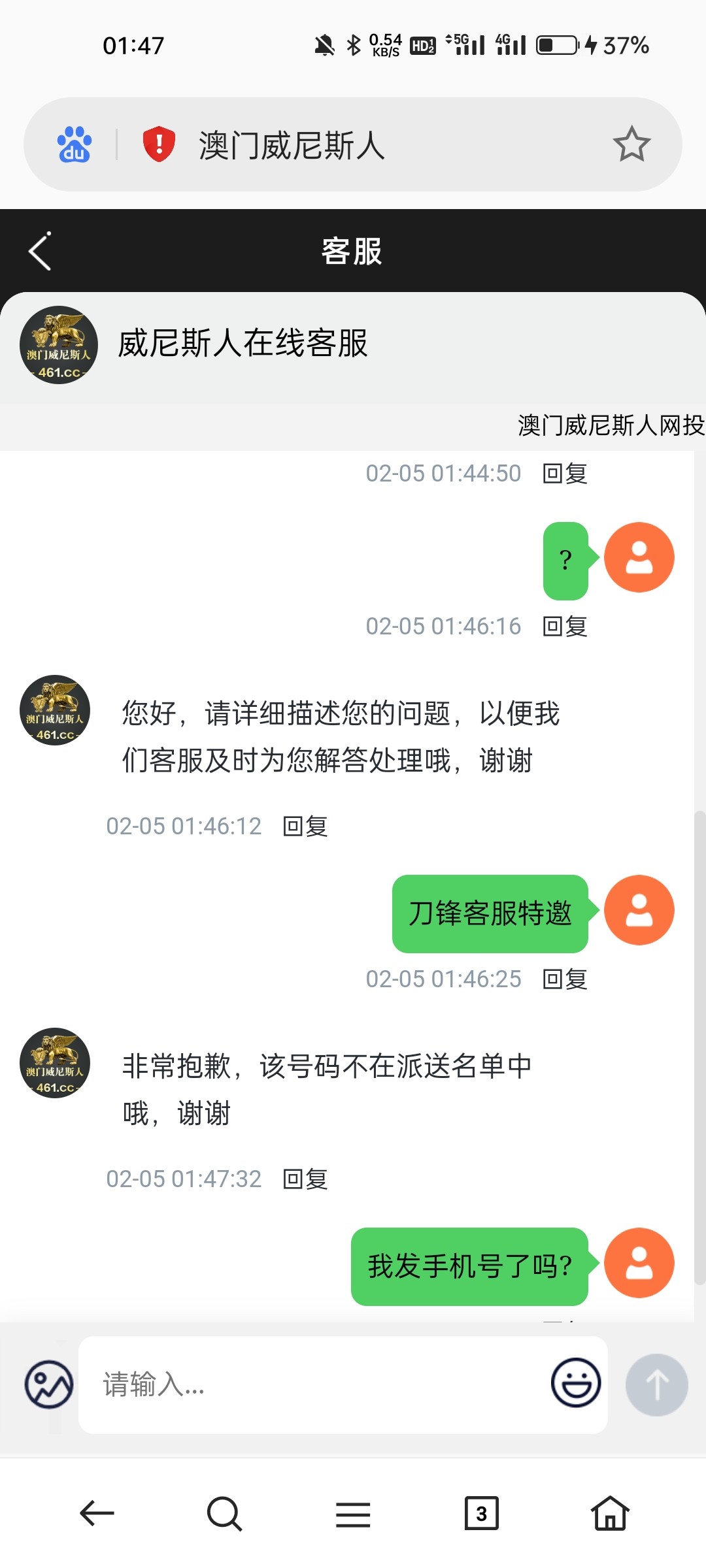
Task: Tap the Baidu paw icon in address bar
Action: 74,144
